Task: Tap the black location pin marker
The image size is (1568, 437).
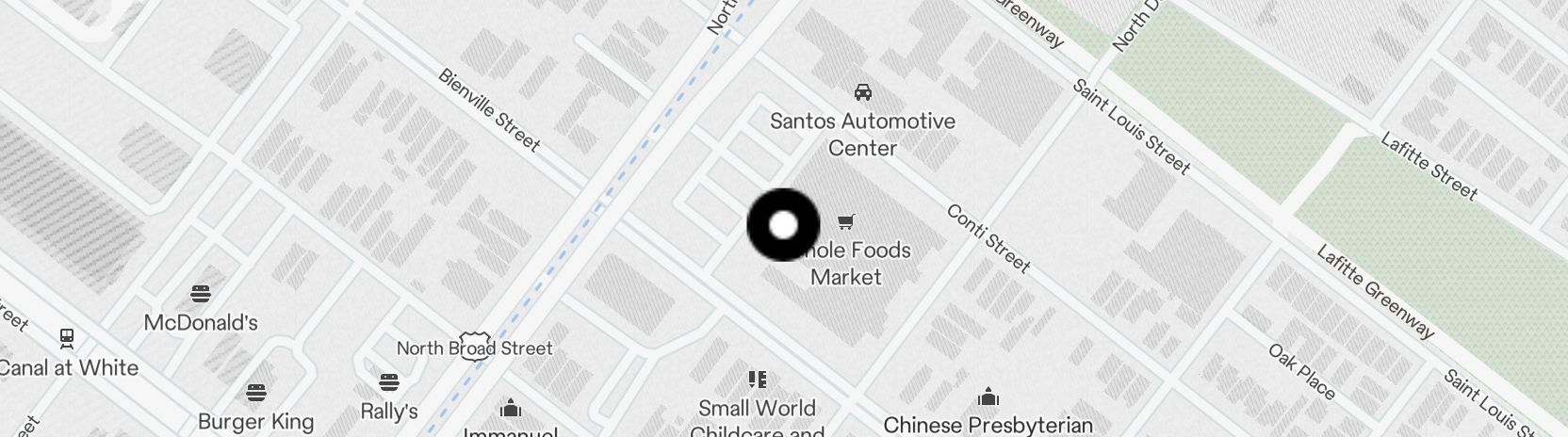Action: 783,225
